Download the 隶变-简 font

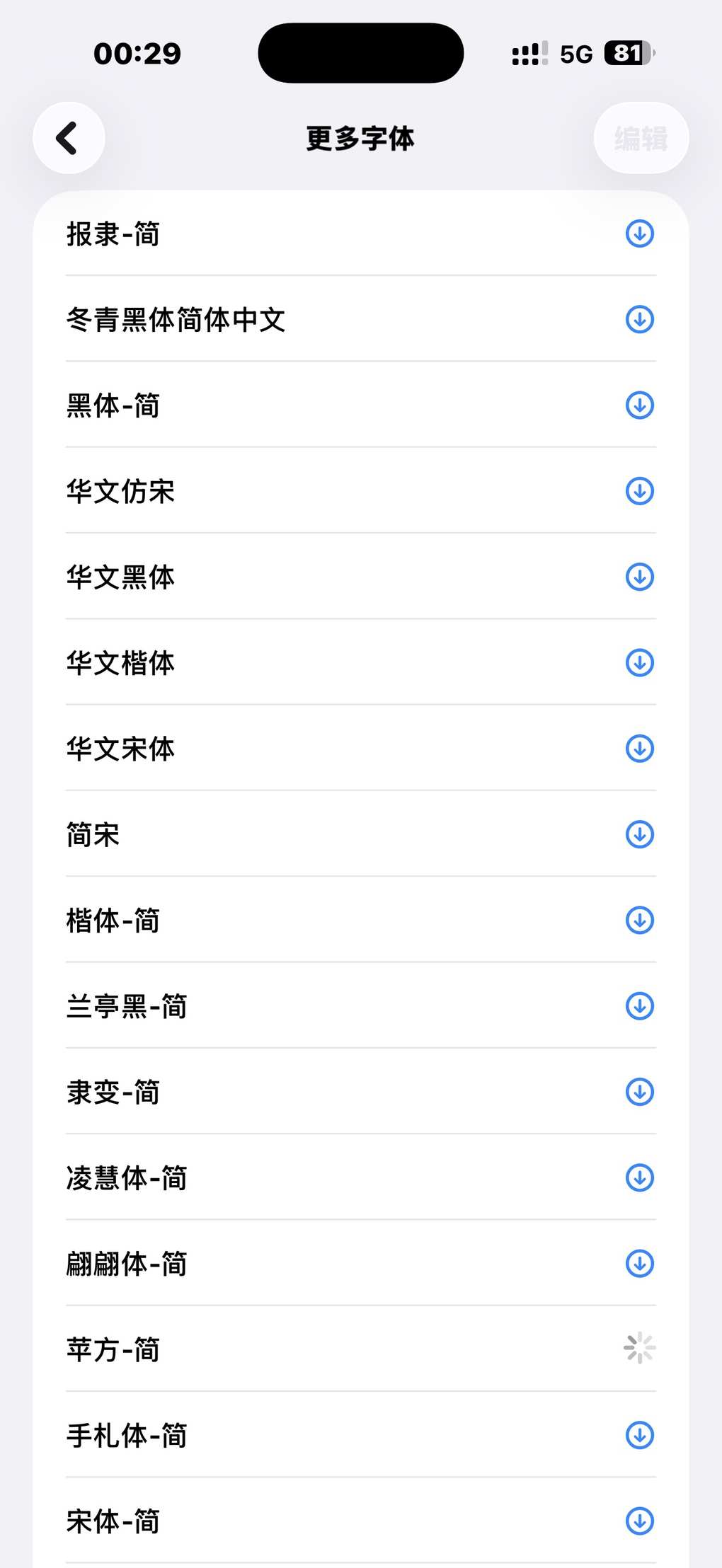tap(640, 1092)
